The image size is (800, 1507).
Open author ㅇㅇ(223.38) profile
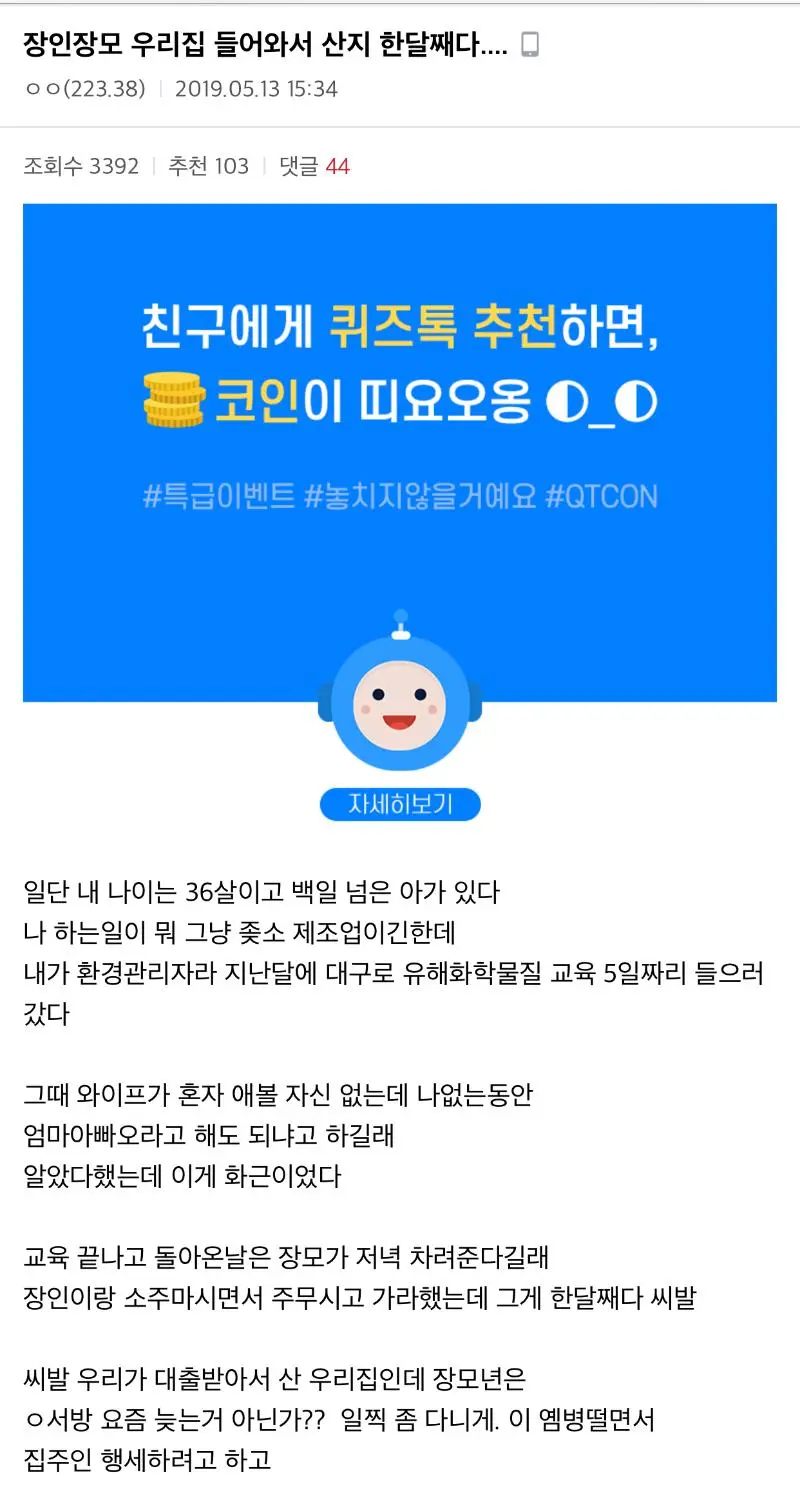point(85,89)
